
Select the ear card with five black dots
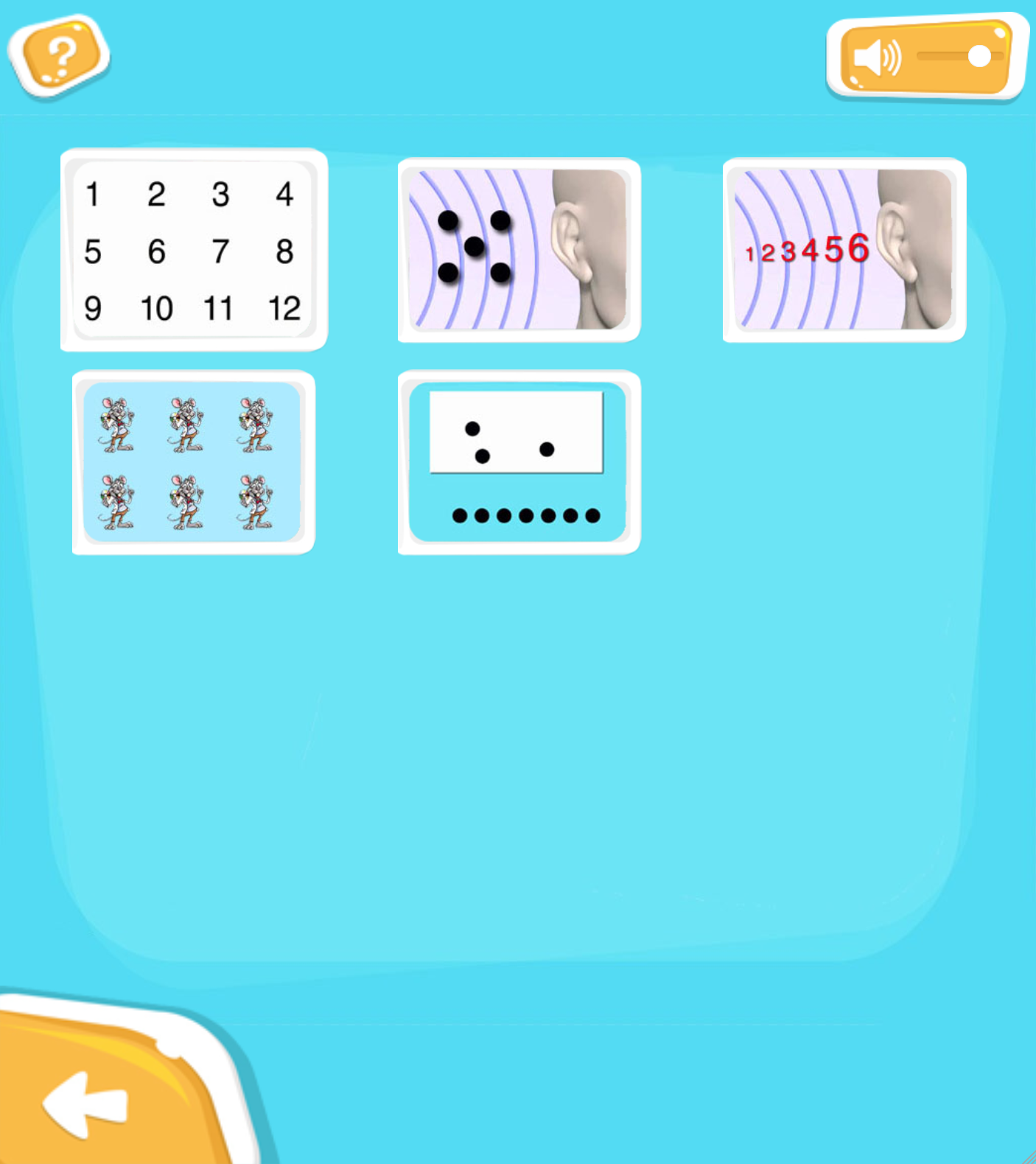[519, 250]
